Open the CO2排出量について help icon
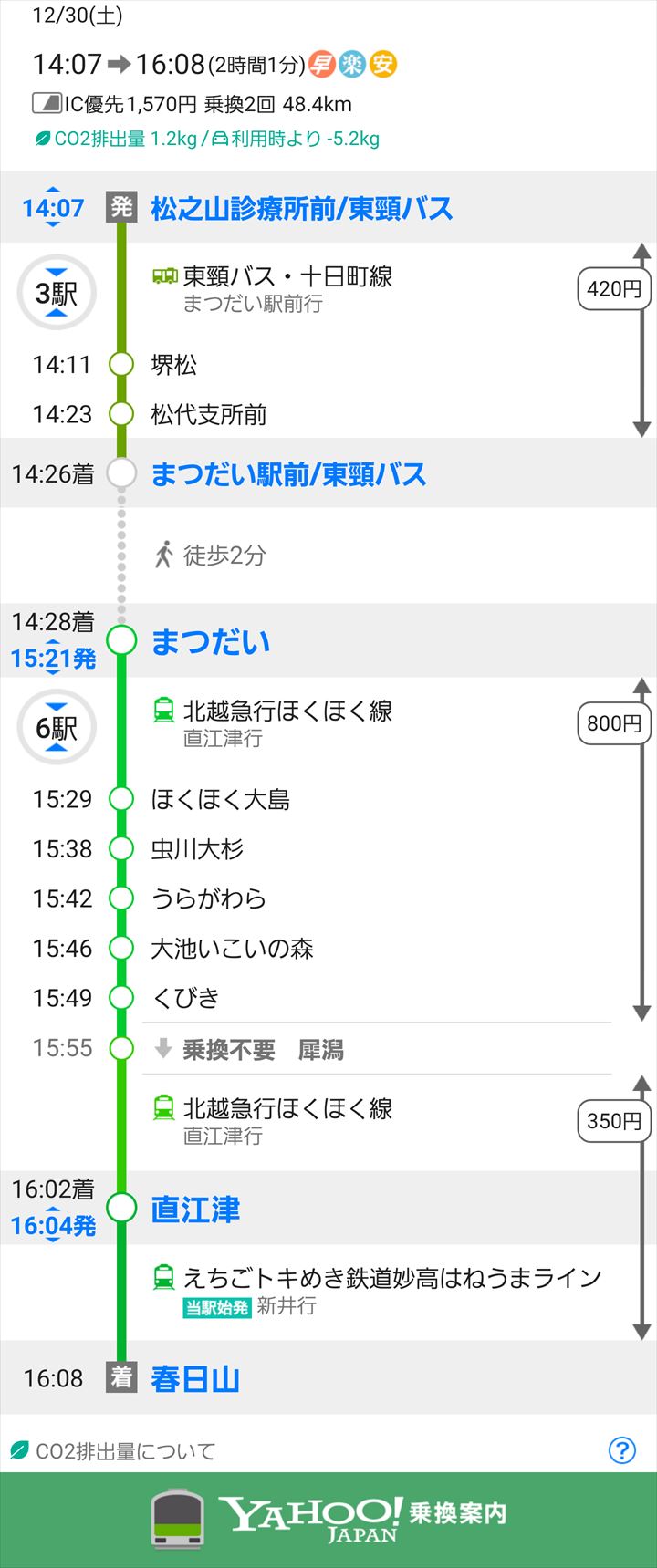The image size is (657, 1568). (622, 1449)
